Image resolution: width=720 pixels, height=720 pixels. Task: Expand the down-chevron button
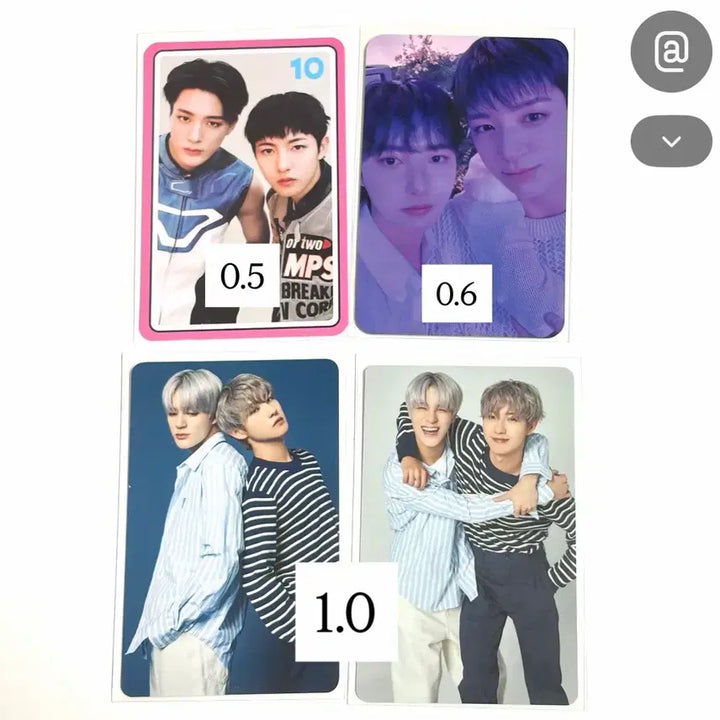[671, 141]
